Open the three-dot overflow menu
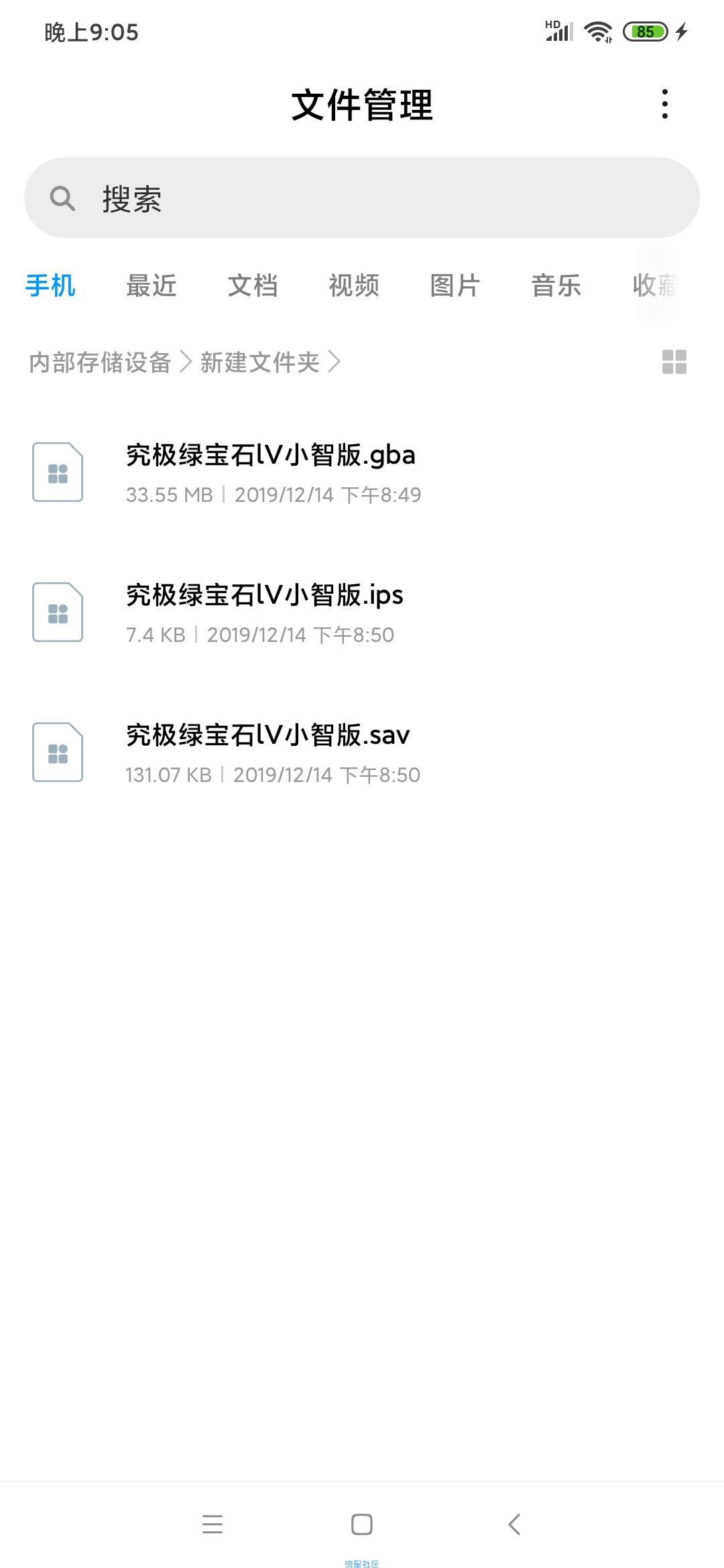The width and height of the screenshot is (724, 1568). [664, 105]
